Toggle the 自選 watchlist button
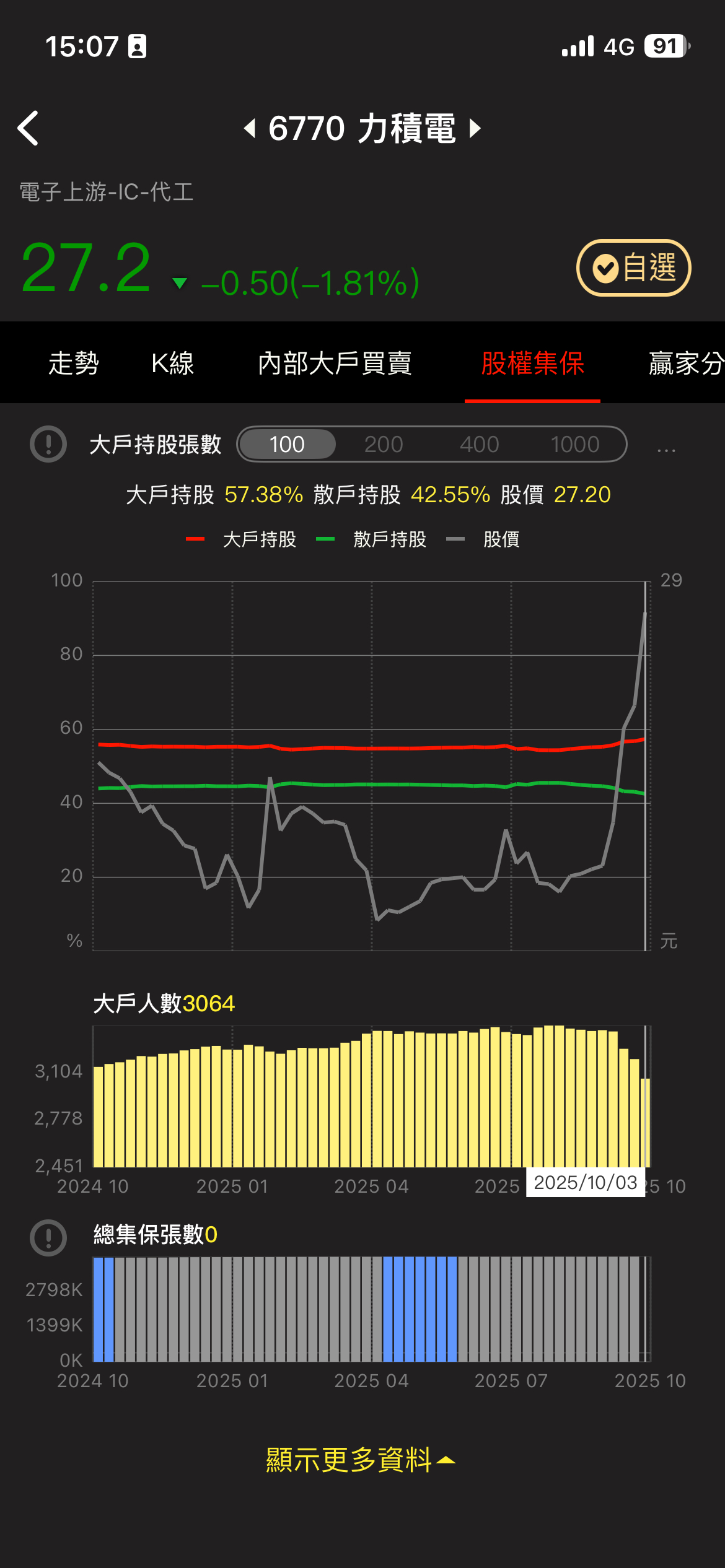725x1568 pixels. point(633,268)
